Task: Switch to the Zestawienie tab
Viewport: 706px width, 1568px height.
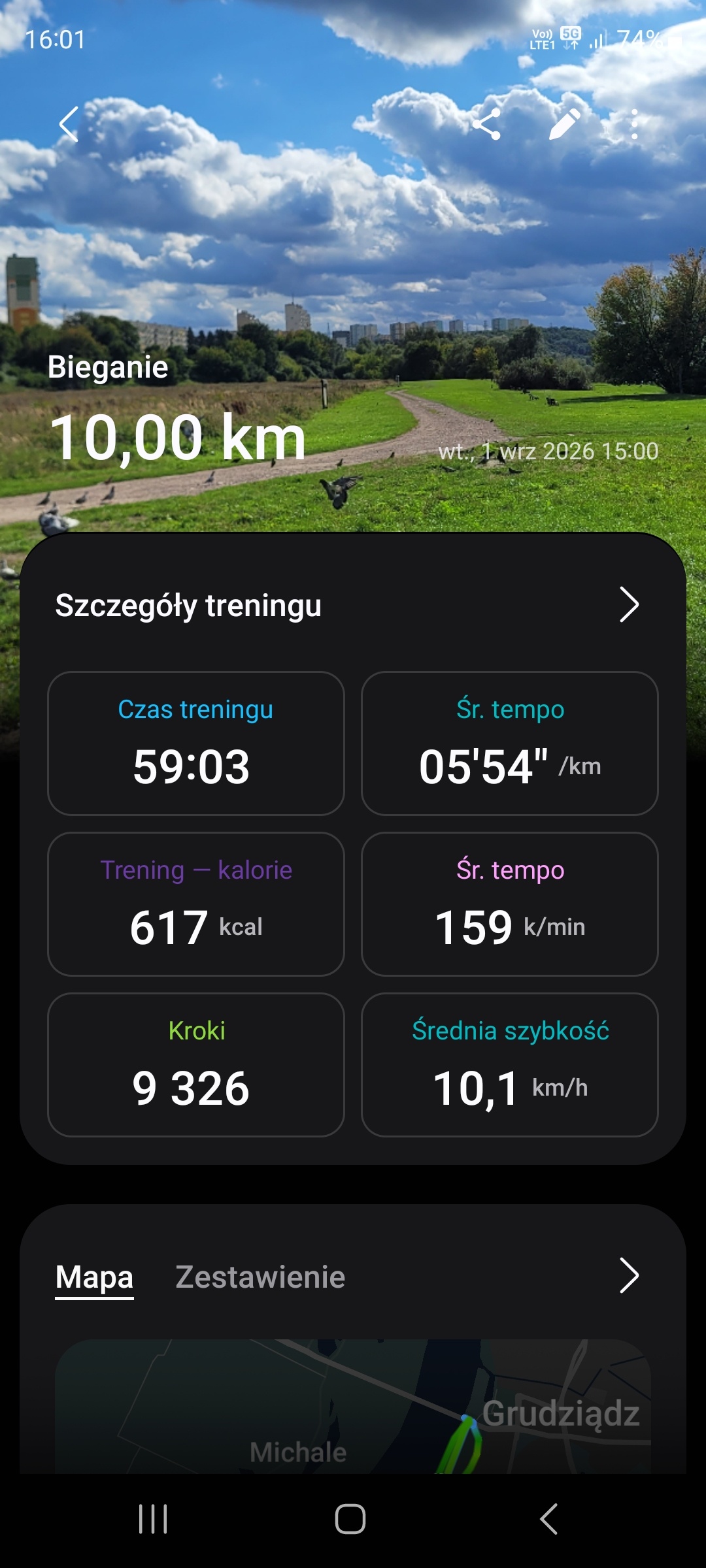Action: click(x=260, y=1277)
